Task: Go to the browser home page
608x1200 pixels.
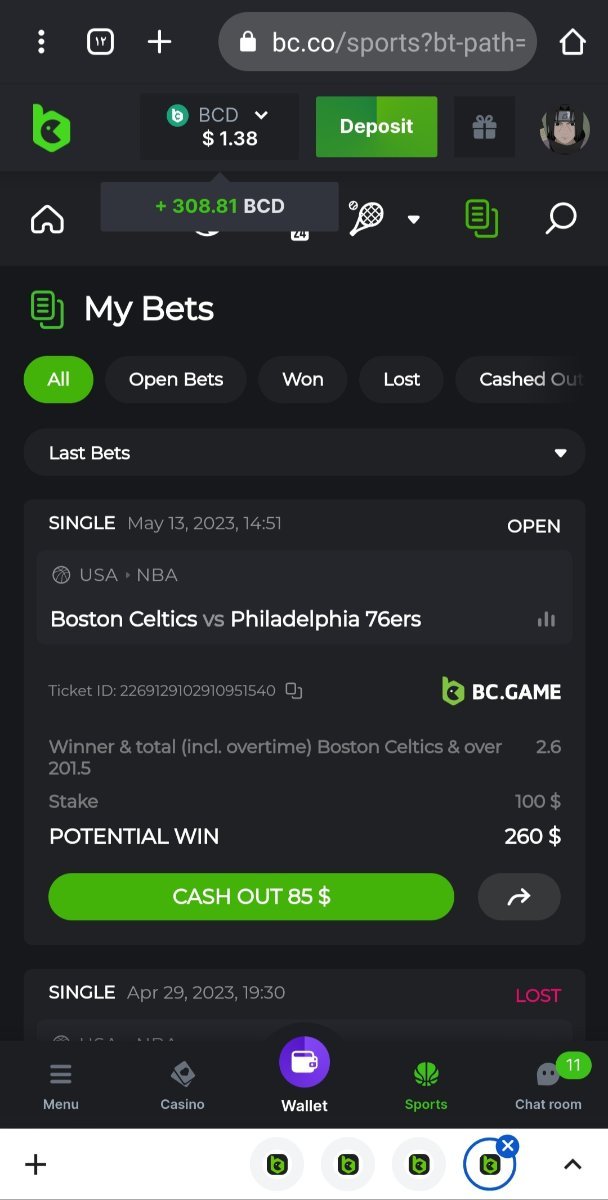Action: (572, 42)
